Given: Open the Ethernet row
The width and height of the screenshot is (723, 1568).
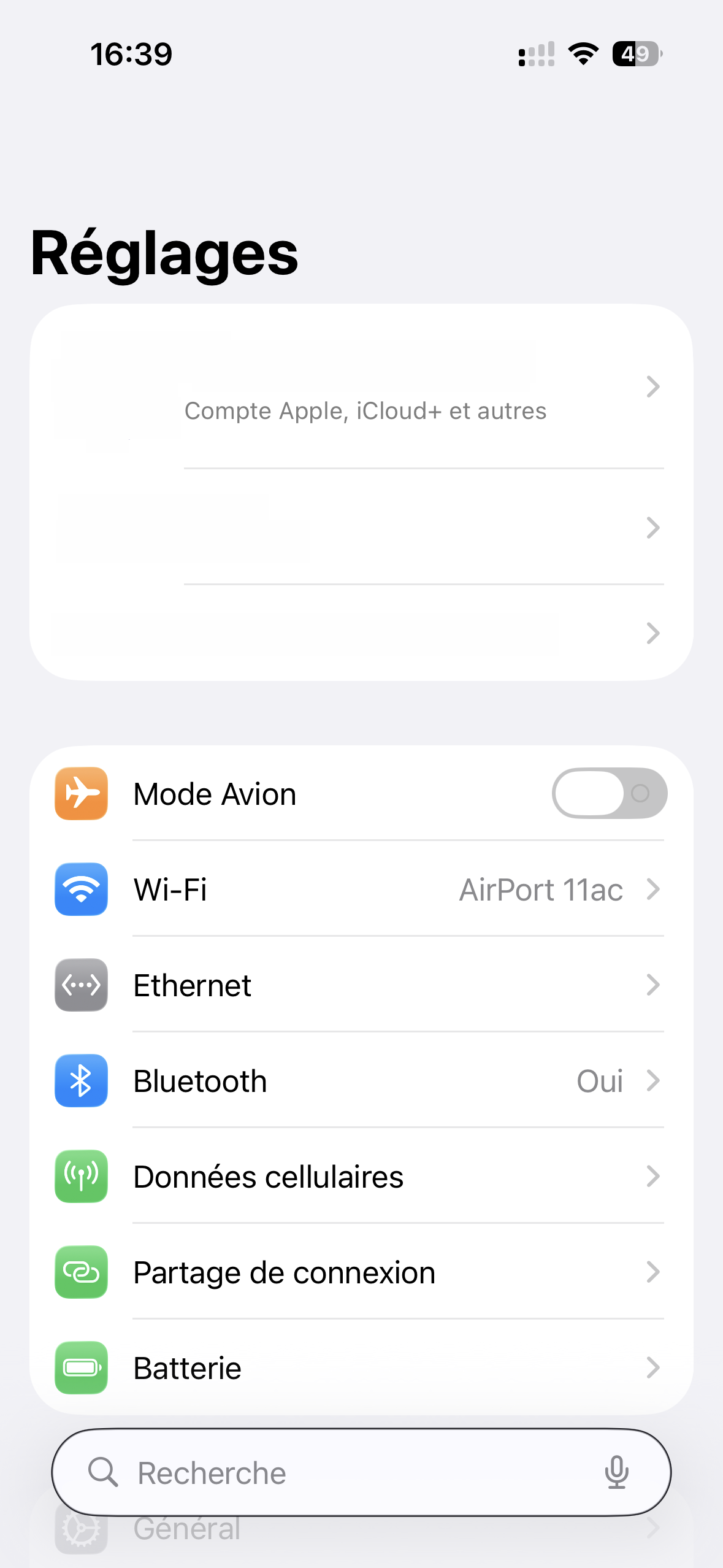Looking at the screenshot, I should pyautogui.click(x=361, y=985).
